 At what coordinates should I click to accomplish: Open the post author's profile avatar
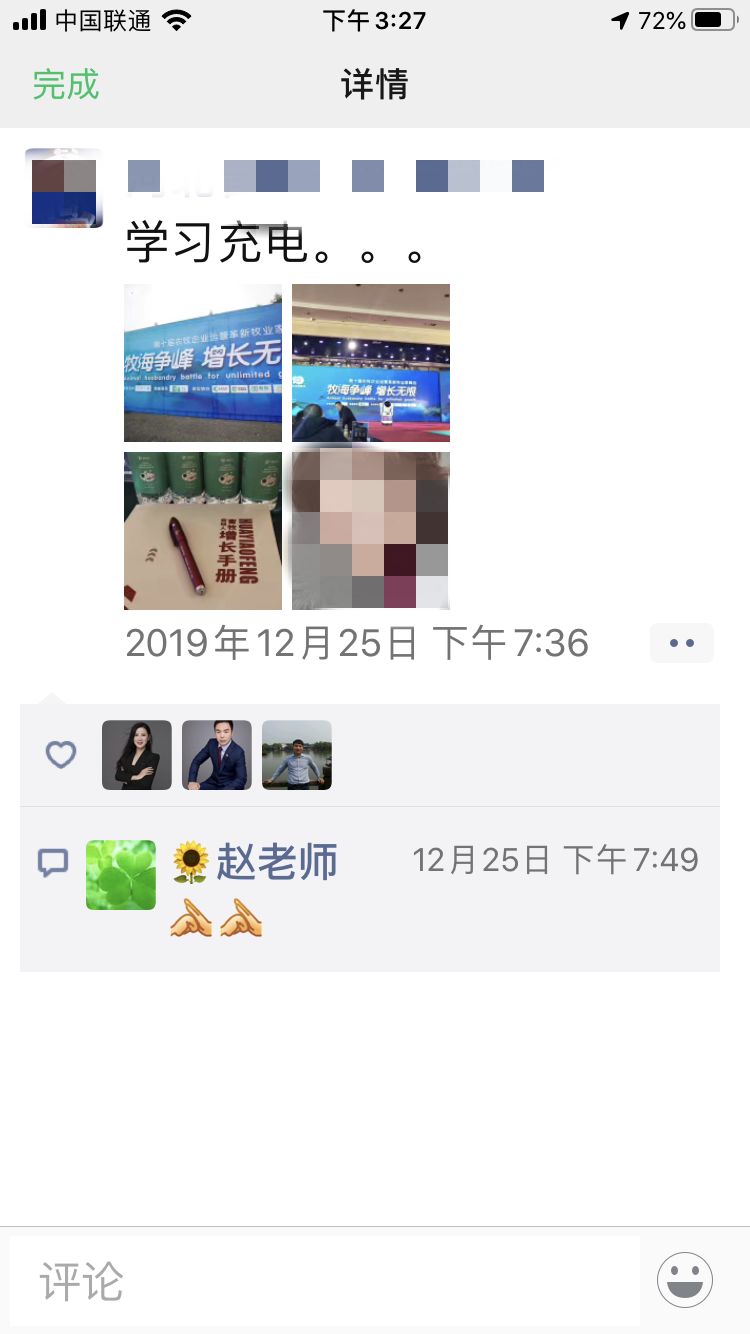click(63, 188)
